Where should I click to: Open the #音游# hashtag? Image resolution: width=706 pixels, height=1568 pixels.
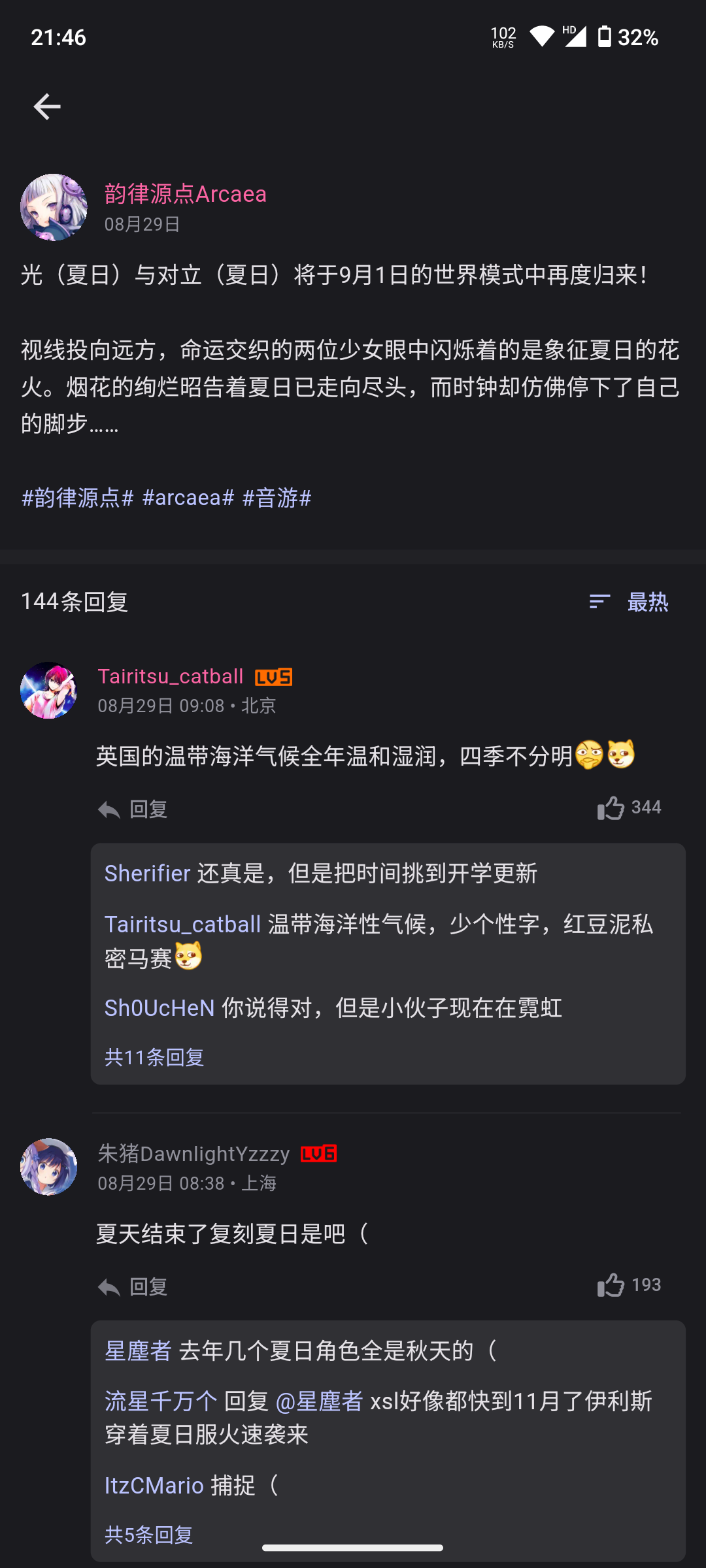(277, 498)
